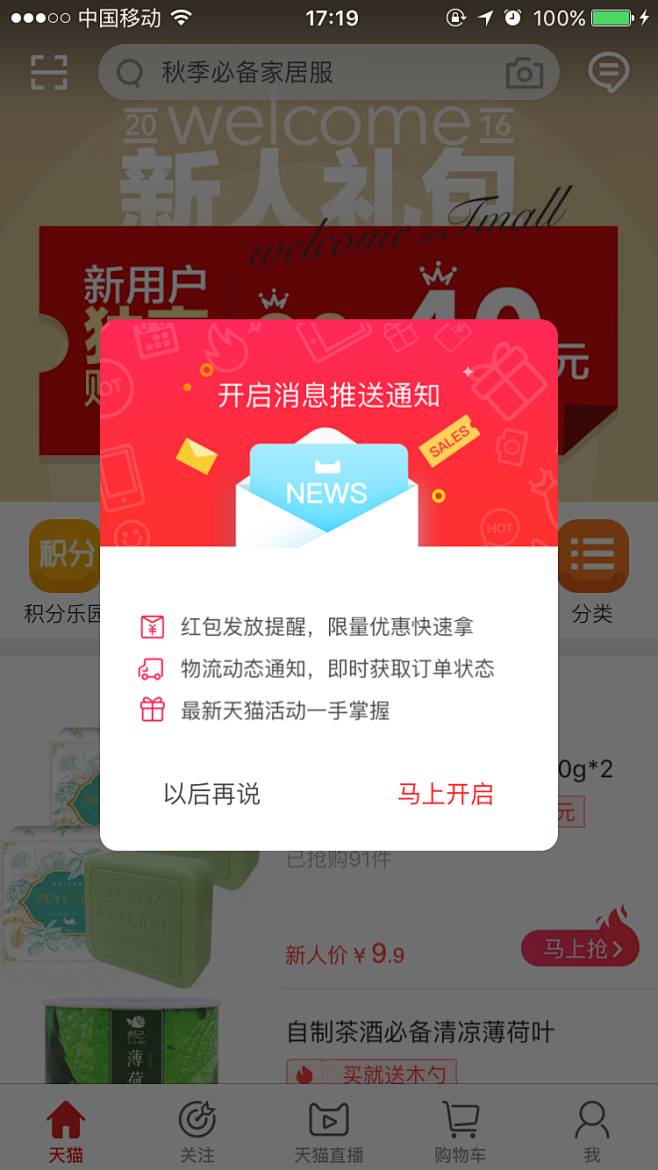
Task: Open camera image search
Action: 524,73
